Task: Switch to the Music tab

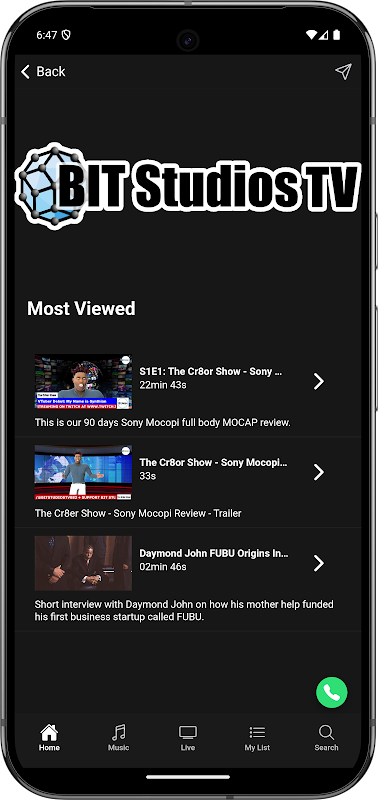Action: click(x=118, y=738)
